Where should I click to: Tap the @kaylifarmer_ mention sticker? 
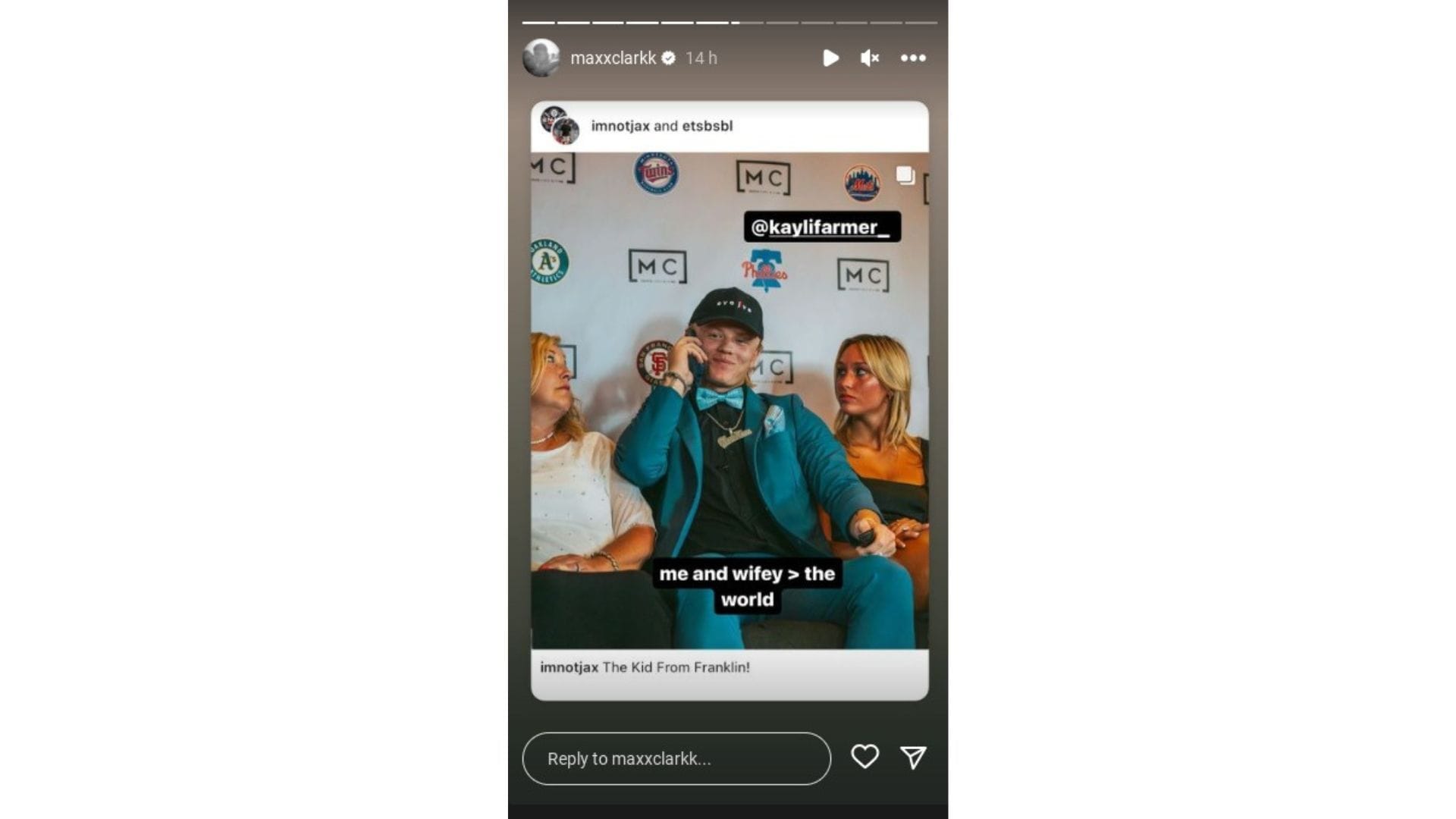tap(822, 227)
